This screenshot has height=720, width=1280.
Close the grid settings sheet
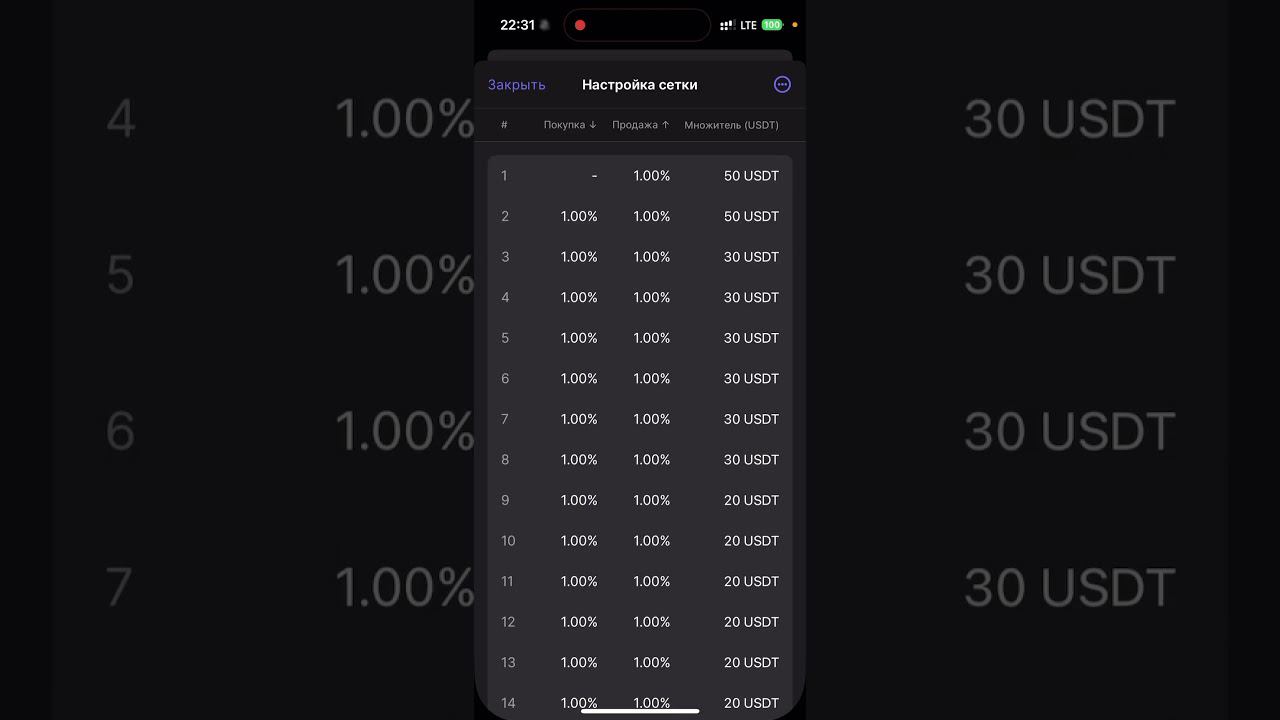point(516,85)
